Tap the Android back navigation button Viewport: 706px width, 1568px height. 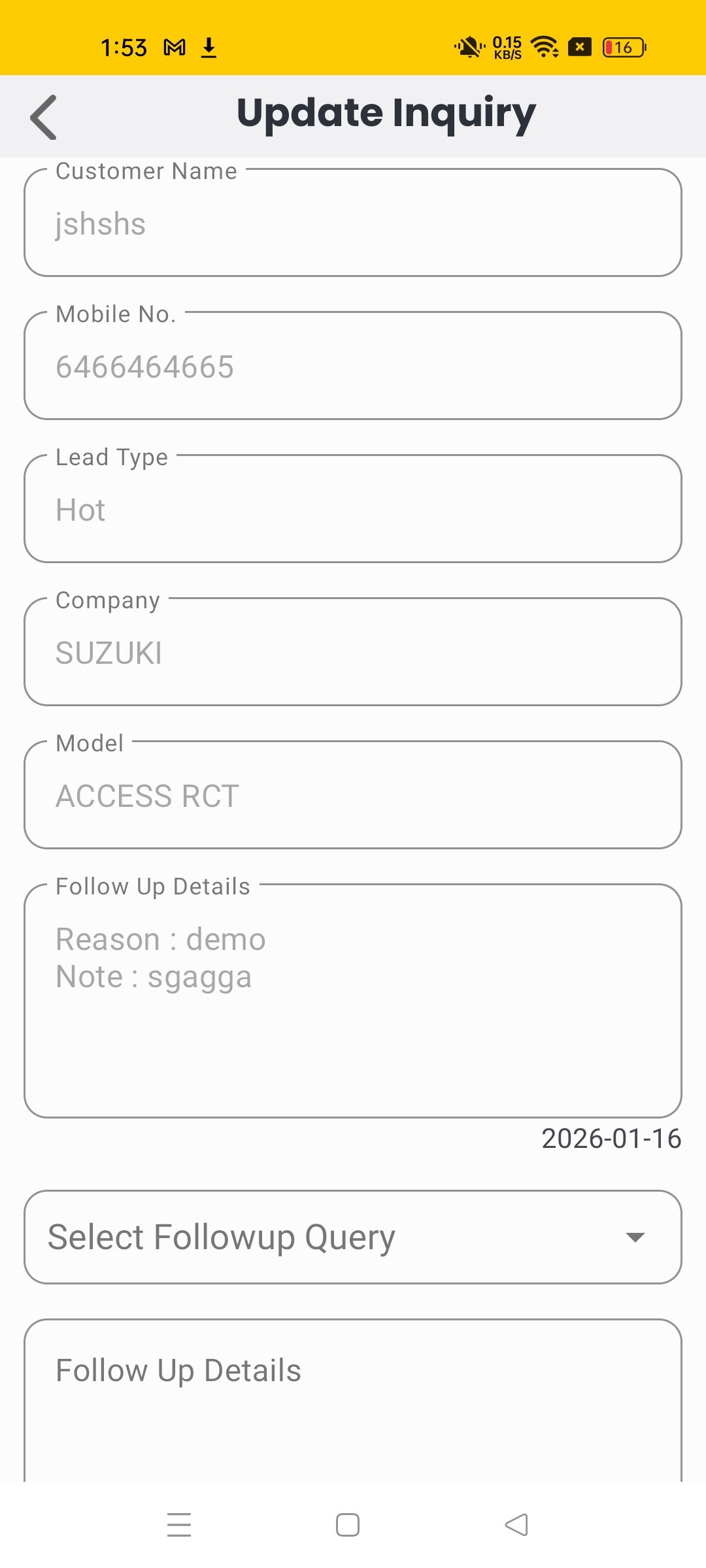click(x=516, y=1524)
